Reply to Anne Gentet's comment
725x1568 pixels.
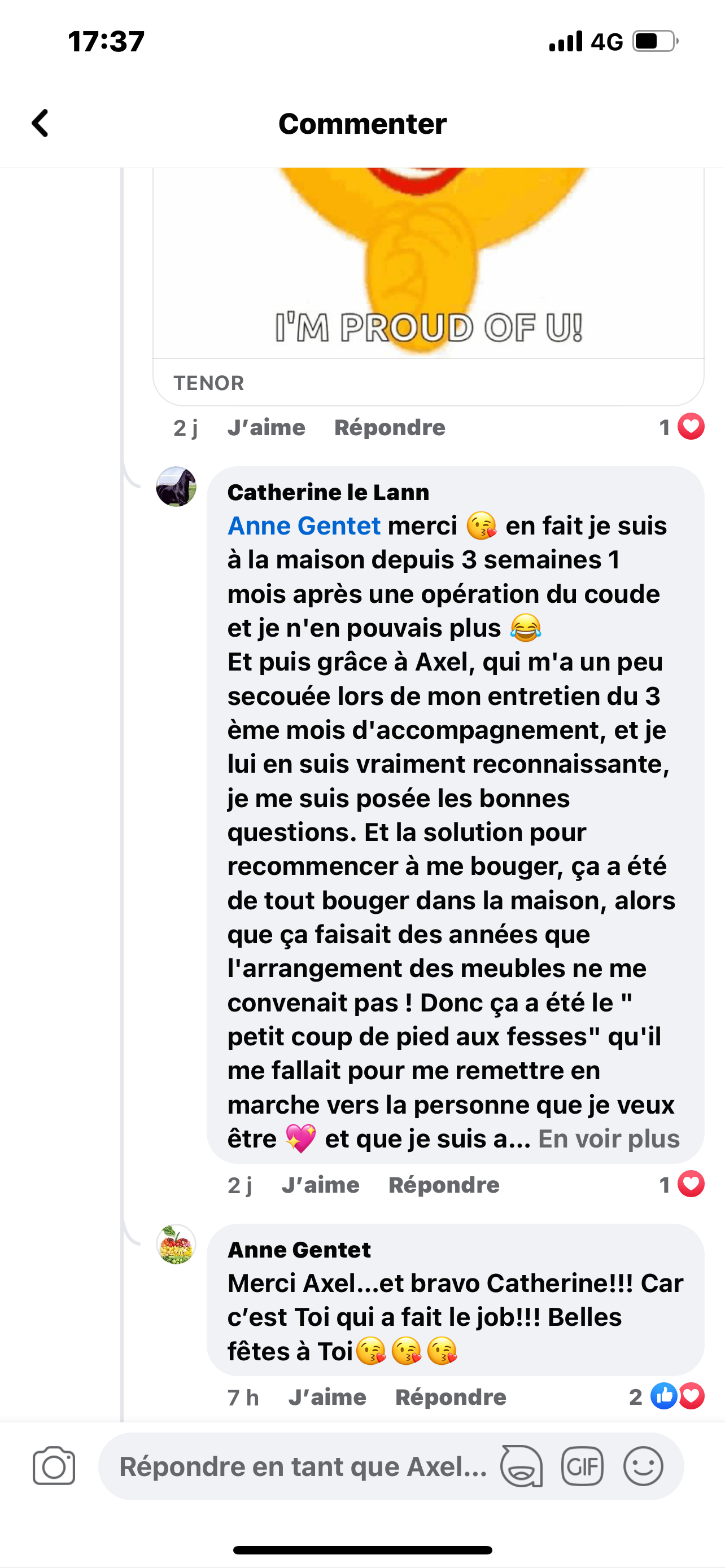451,1398
